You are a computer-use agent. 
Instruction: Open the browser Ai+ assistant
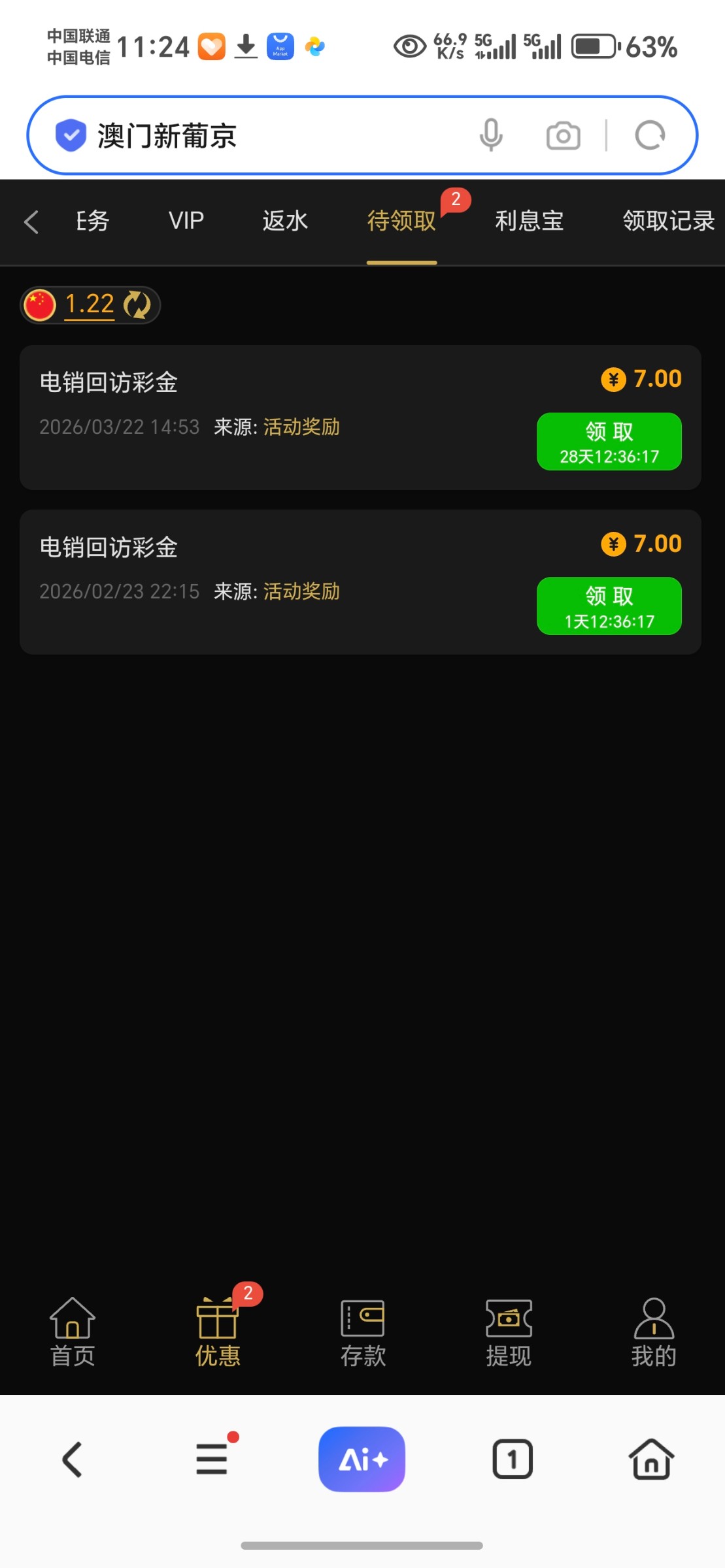pyautogui.click(x=362, y=1459)
